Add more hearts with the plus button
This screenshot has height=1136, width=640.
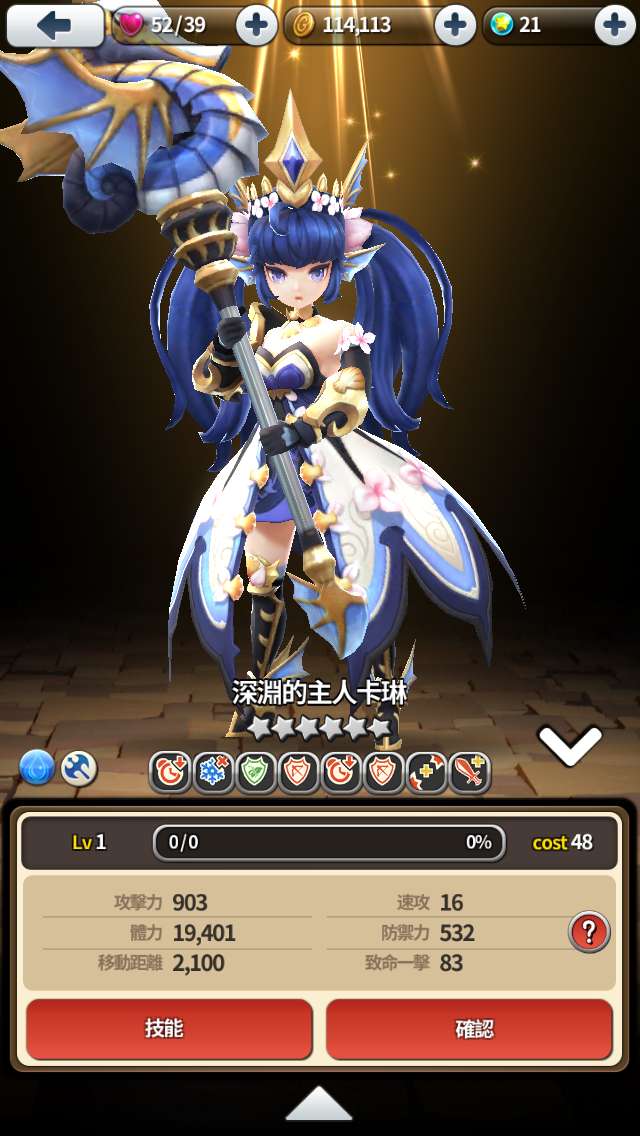257,25
